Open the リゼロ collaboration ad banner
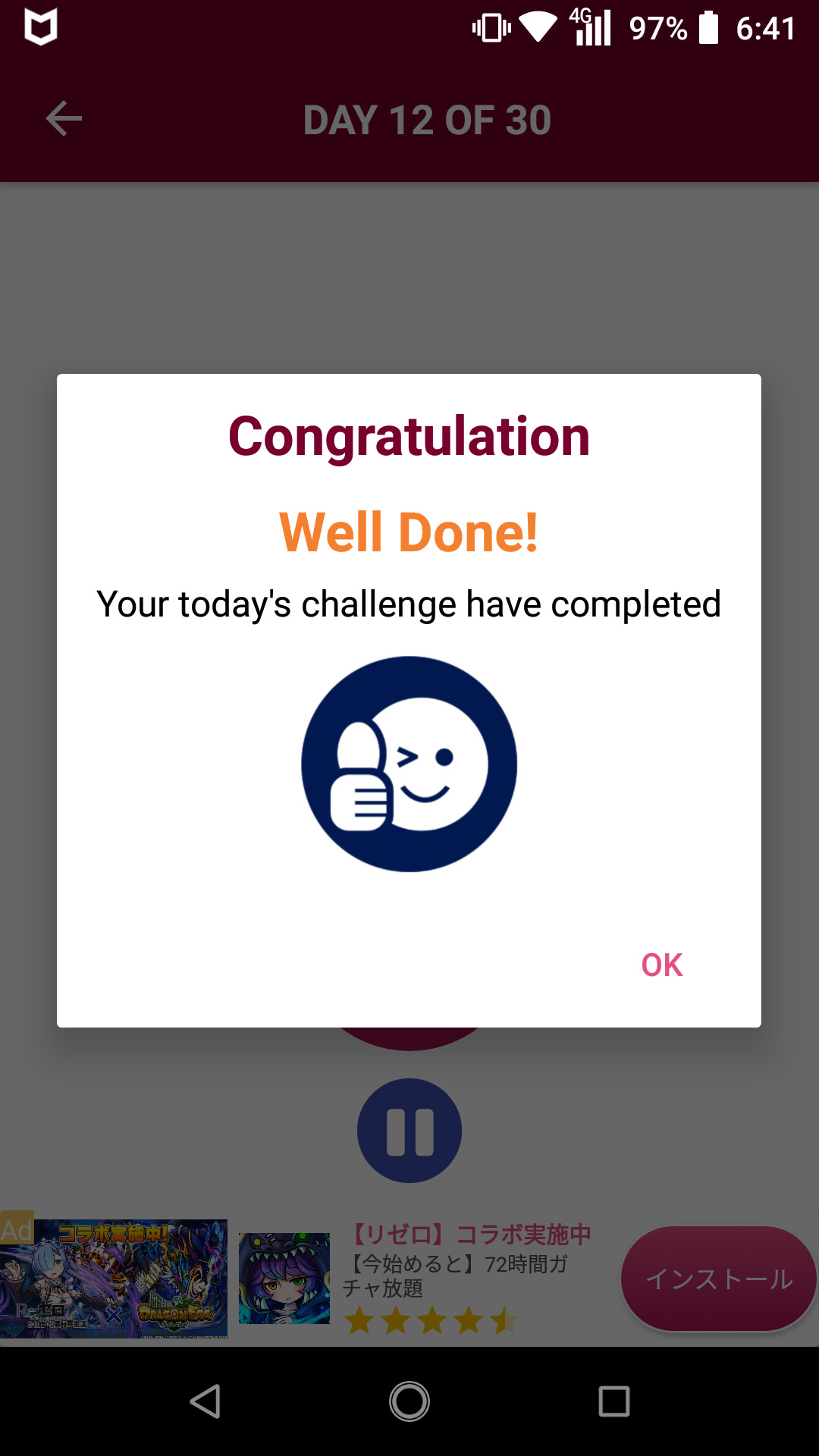The height and width of the screenshot is (1456, 819). (467, 1235)
